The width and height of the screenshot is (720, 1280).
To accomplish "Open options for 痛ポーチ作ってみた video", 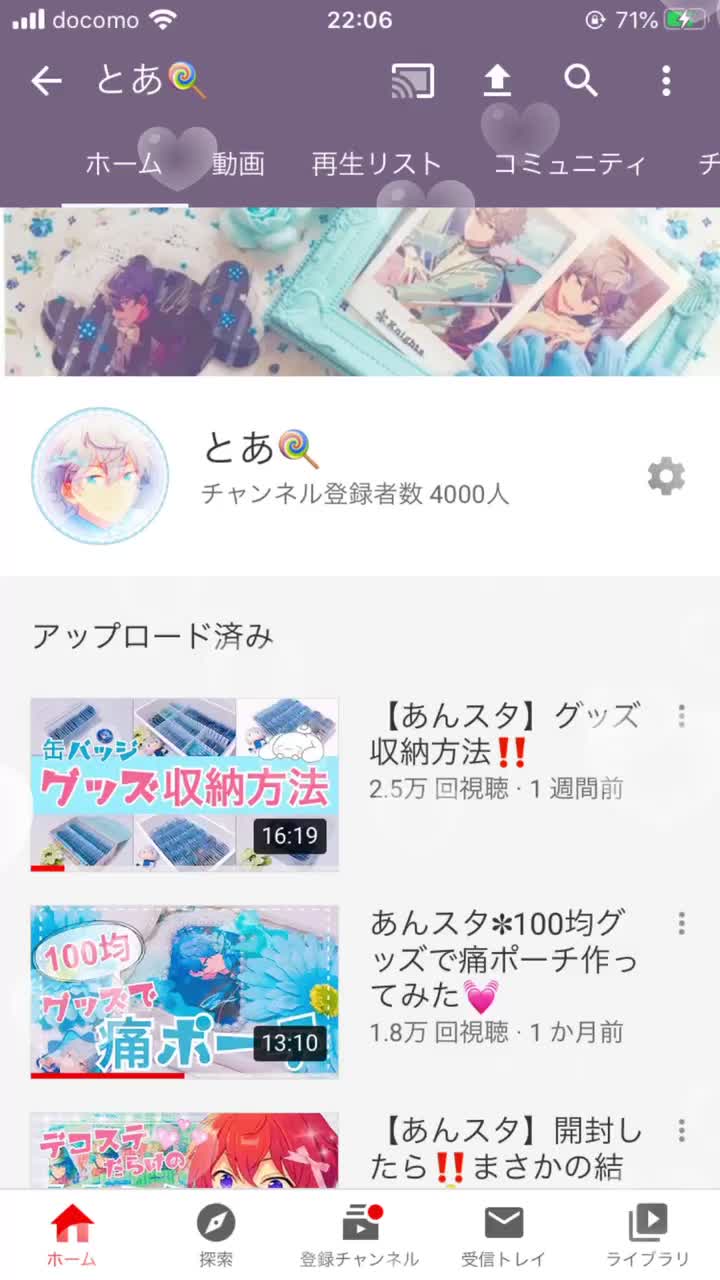I will coord(681,923).
